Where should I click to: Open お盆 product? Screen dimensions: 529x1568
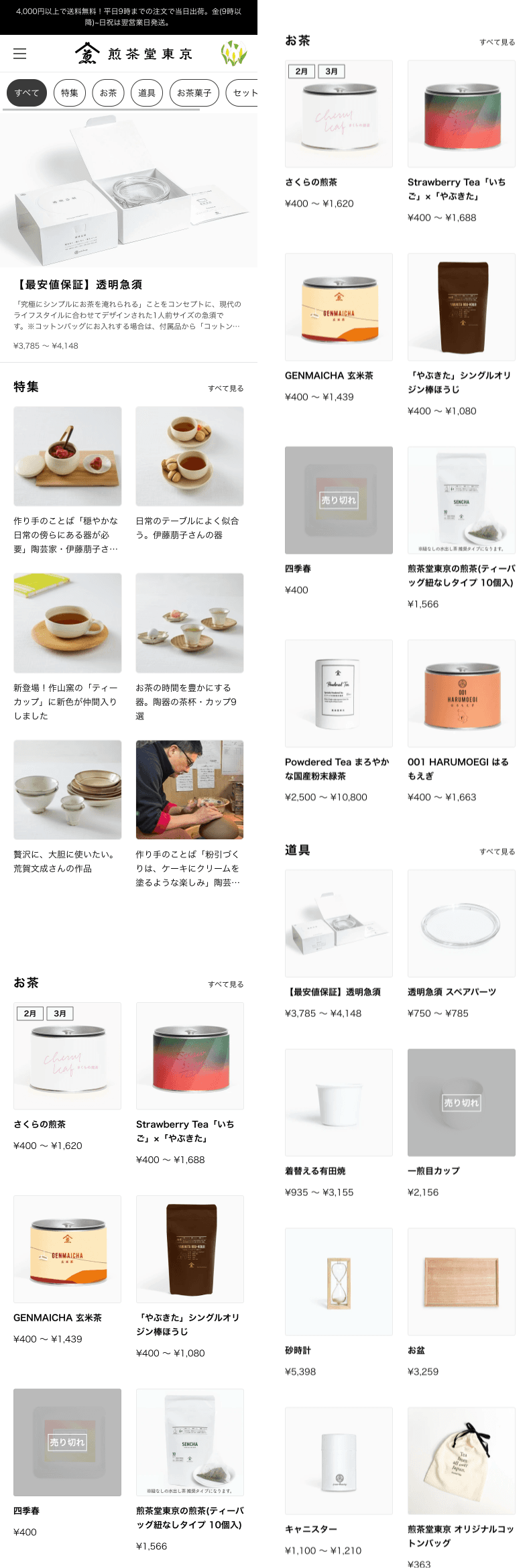pos(461,1281)
